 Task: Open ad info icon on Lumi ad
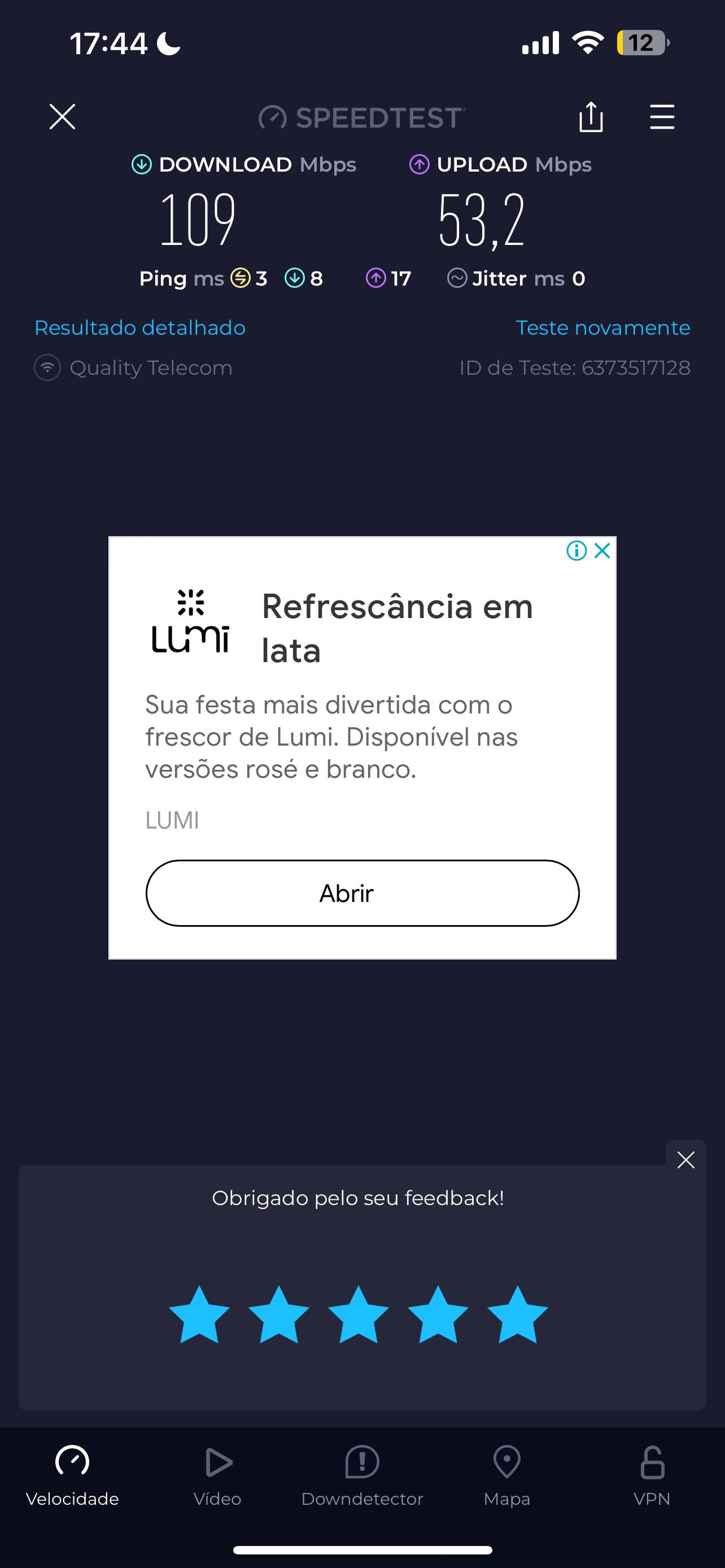click(x=576, y=551)
